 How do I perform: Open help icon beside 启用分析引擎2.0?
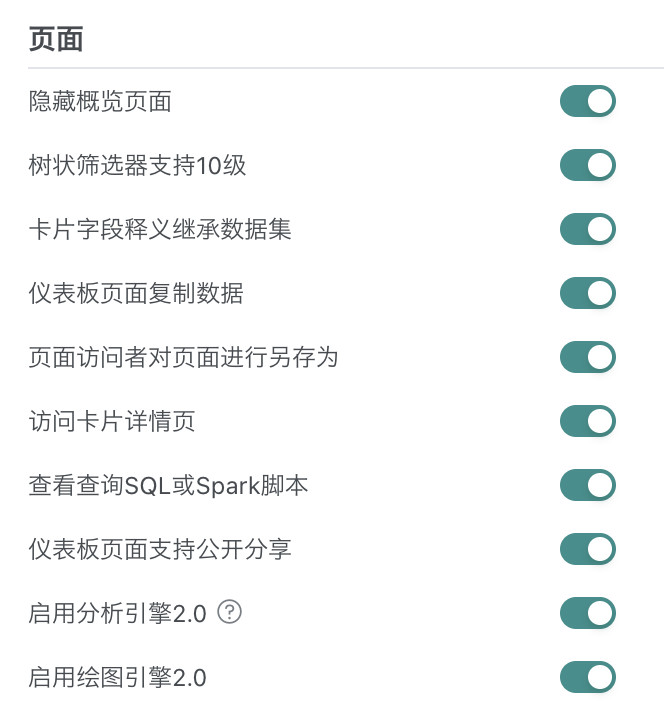(231, 613)
